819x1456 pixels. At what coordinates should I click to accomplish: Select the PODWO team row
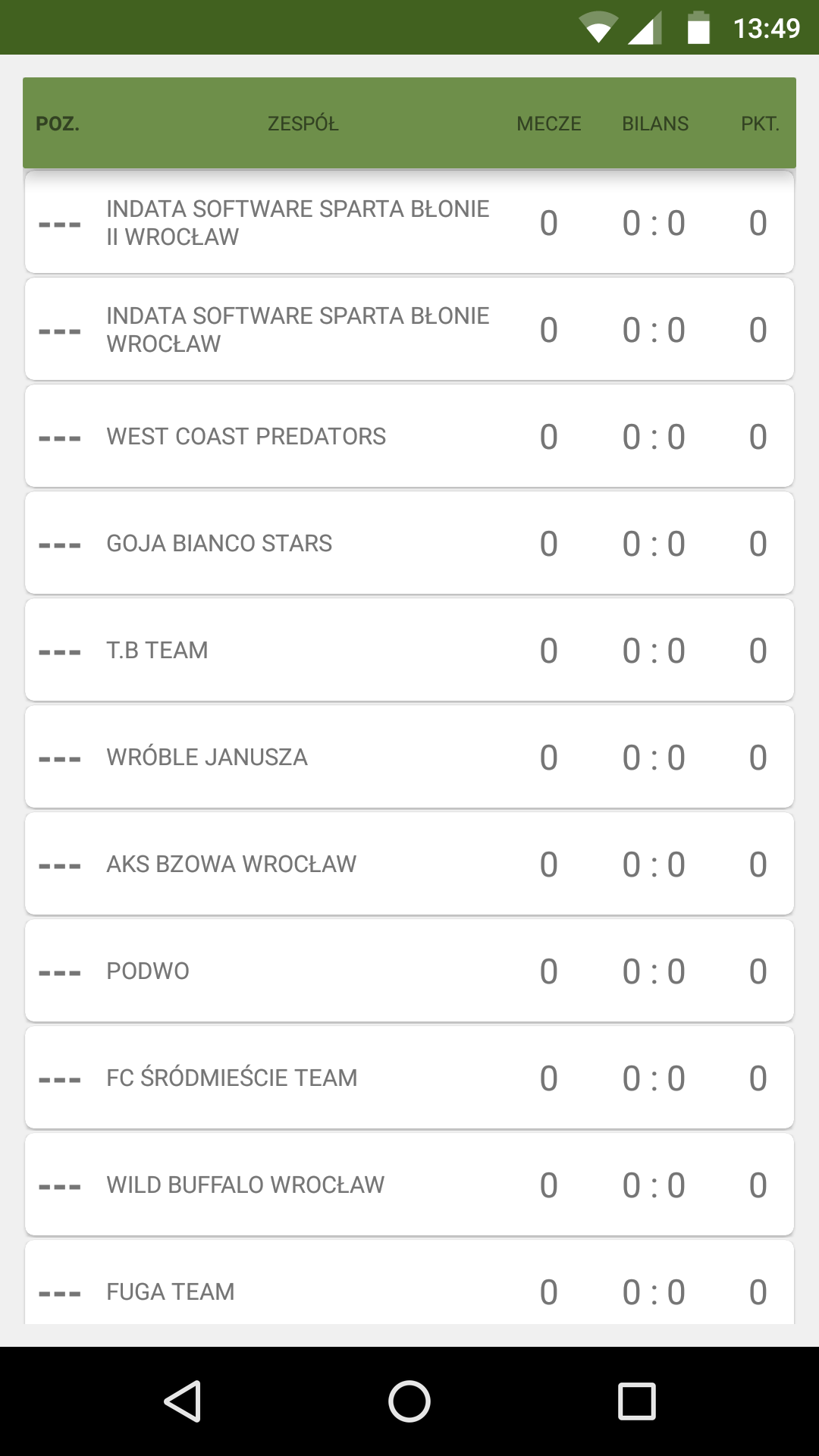click(x=409, y=971)
